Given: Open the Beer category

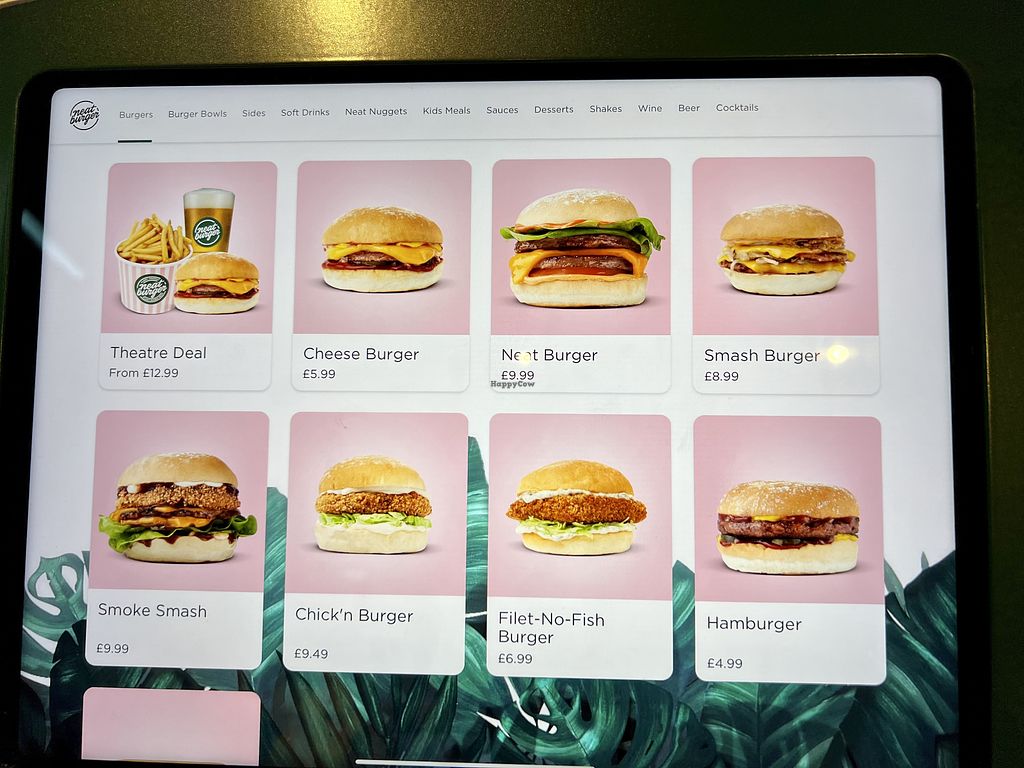Looking at the screenshot, I should (689, 108).
